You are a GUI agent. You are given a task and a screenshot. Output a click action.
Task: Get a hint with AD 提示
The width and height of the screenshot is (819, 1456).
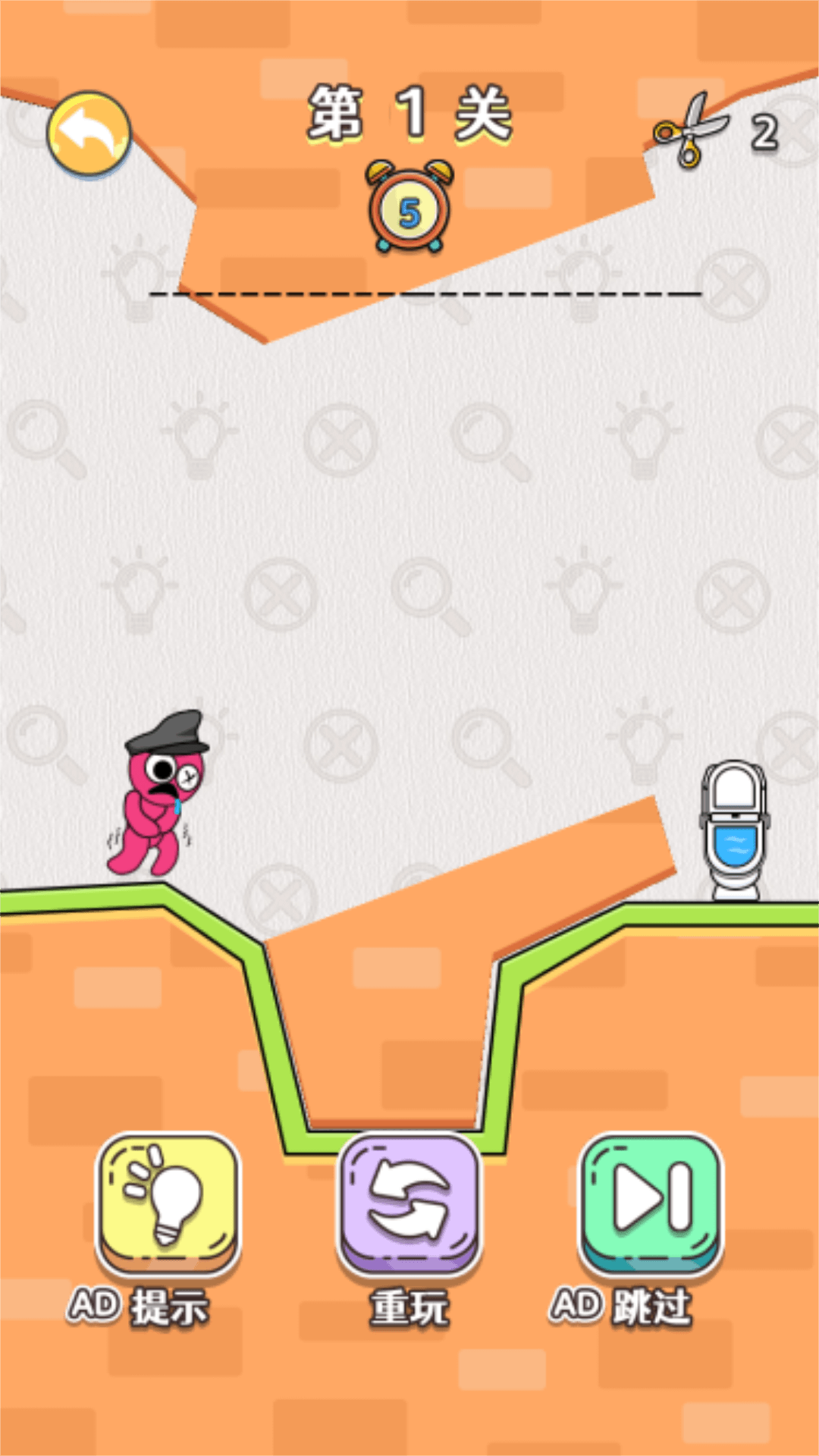(x=168, y=1206)
